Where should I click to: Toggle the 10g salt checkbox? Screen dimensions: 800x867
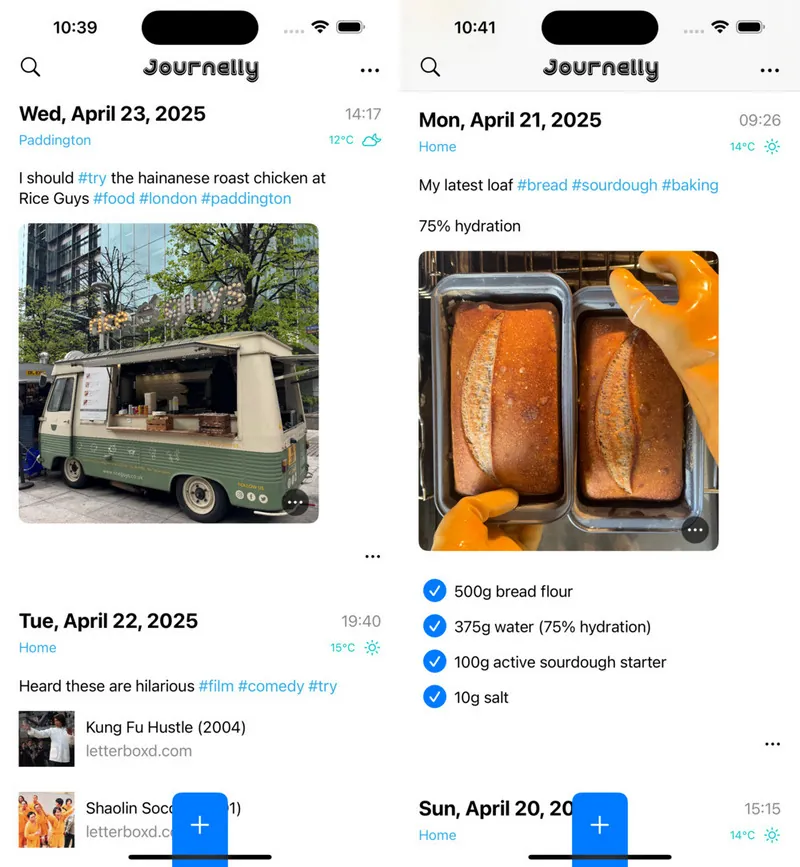point(434,697)
